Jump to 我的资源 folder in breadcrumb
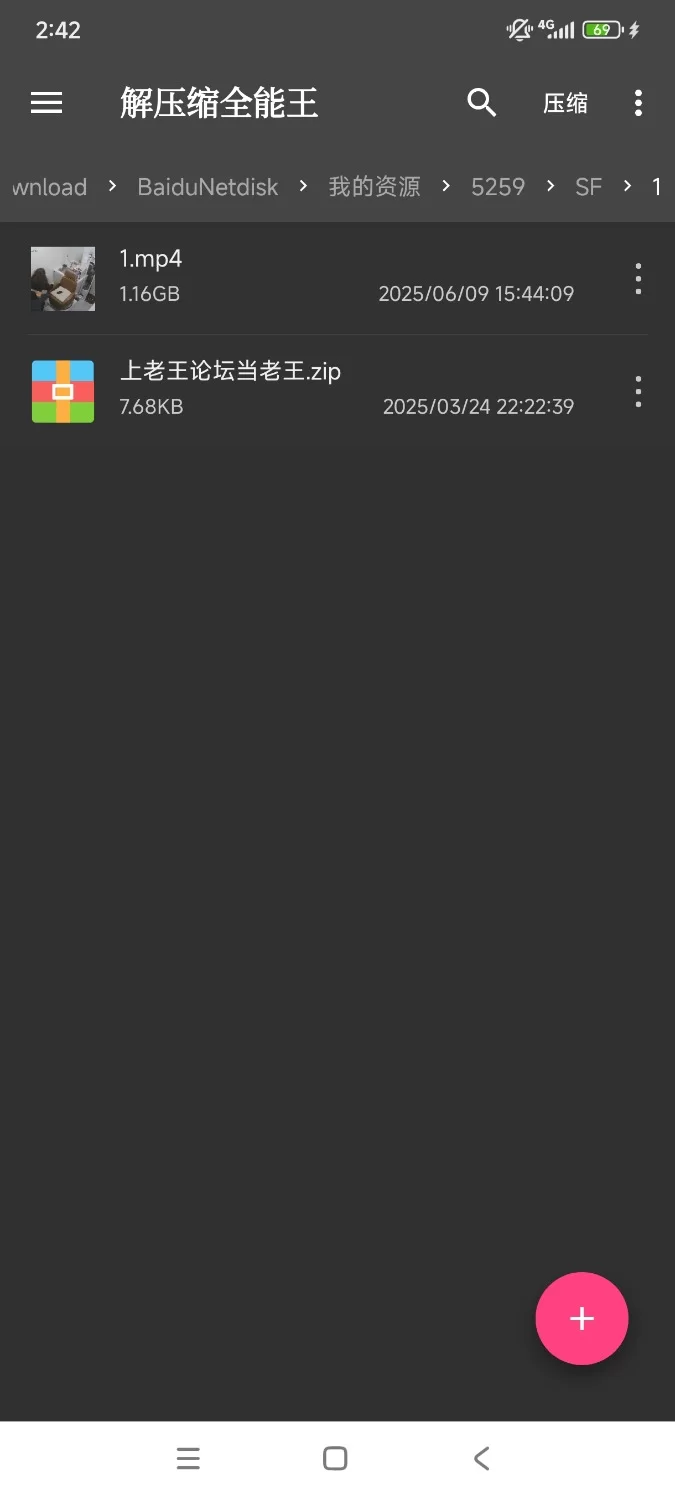The width and height of the screenshot is (675, 1500). pyautogui.click(x=375, y=187)
